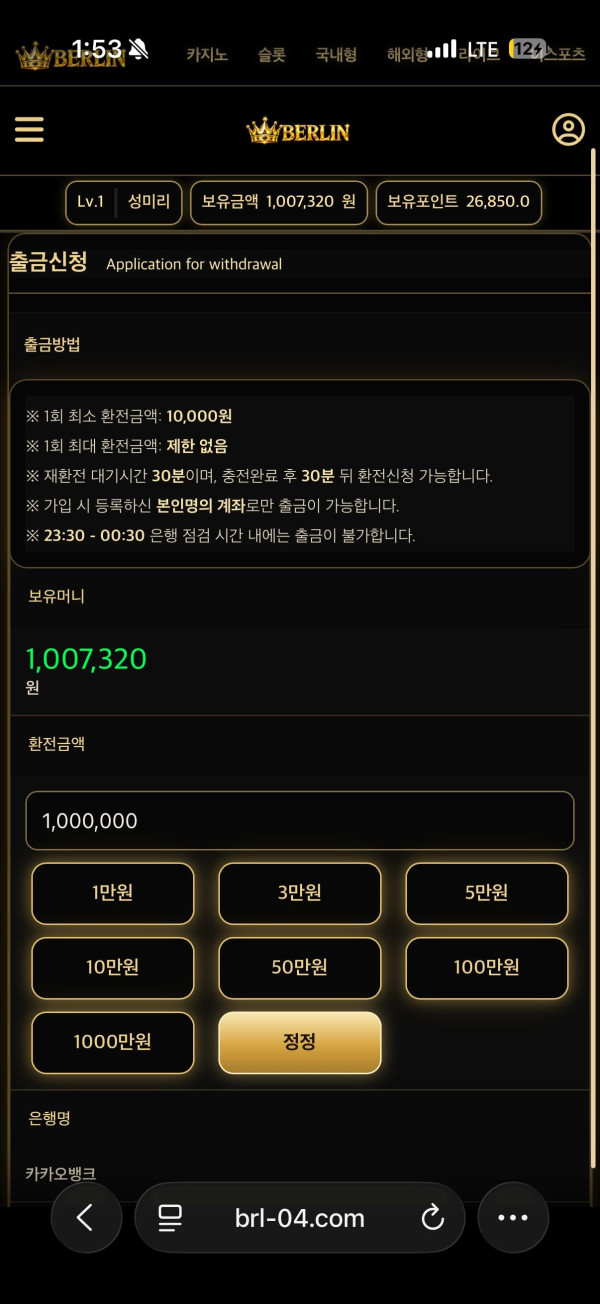Tap the brl-04.com address bar
The image size is (600, 1304).
click(x=300, y=1218)
